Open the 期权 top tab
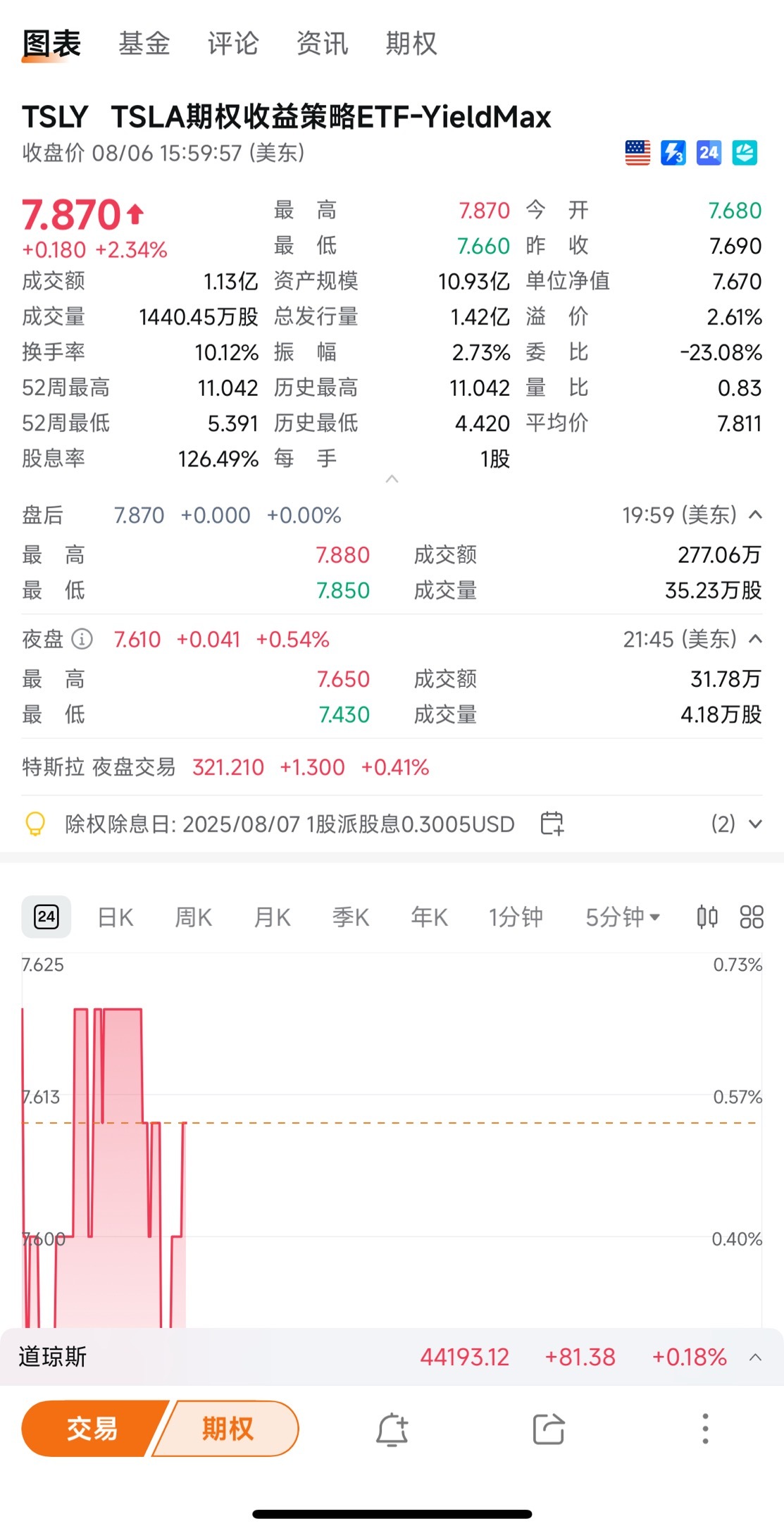 click(x=411, y=44)
